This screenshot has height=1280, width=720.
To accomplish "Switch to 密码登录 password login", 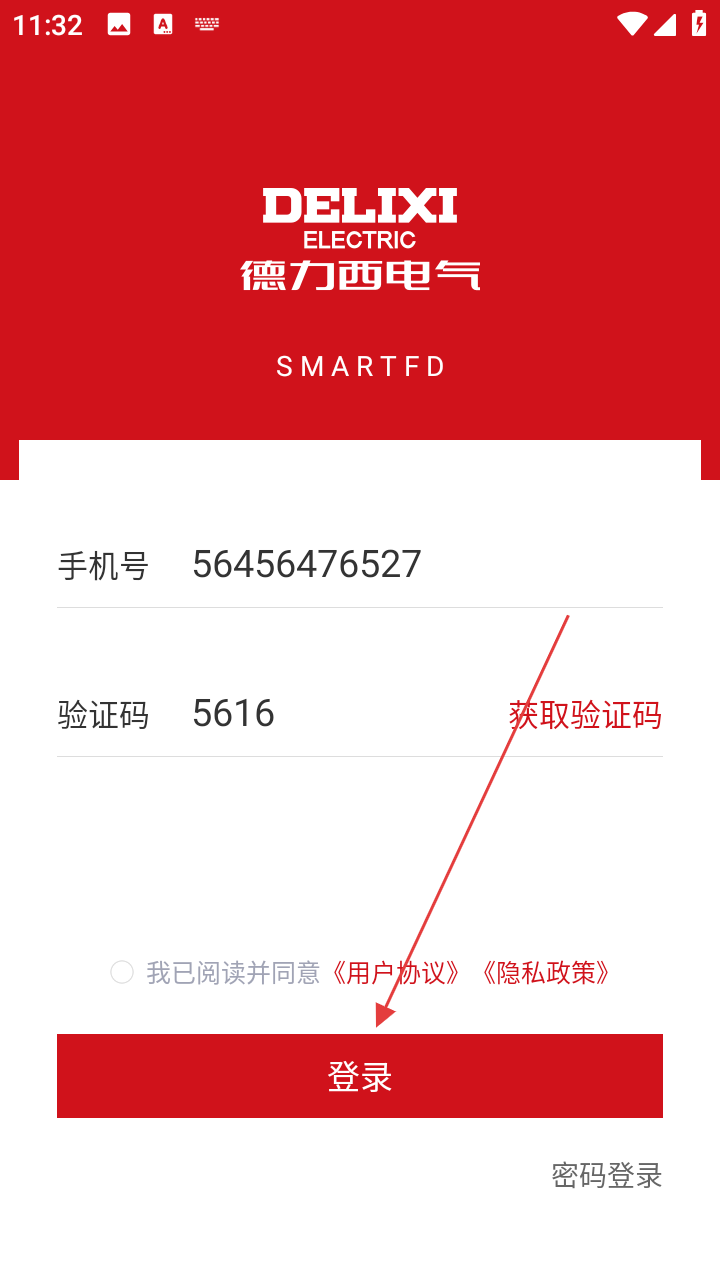I will 607,1175.
